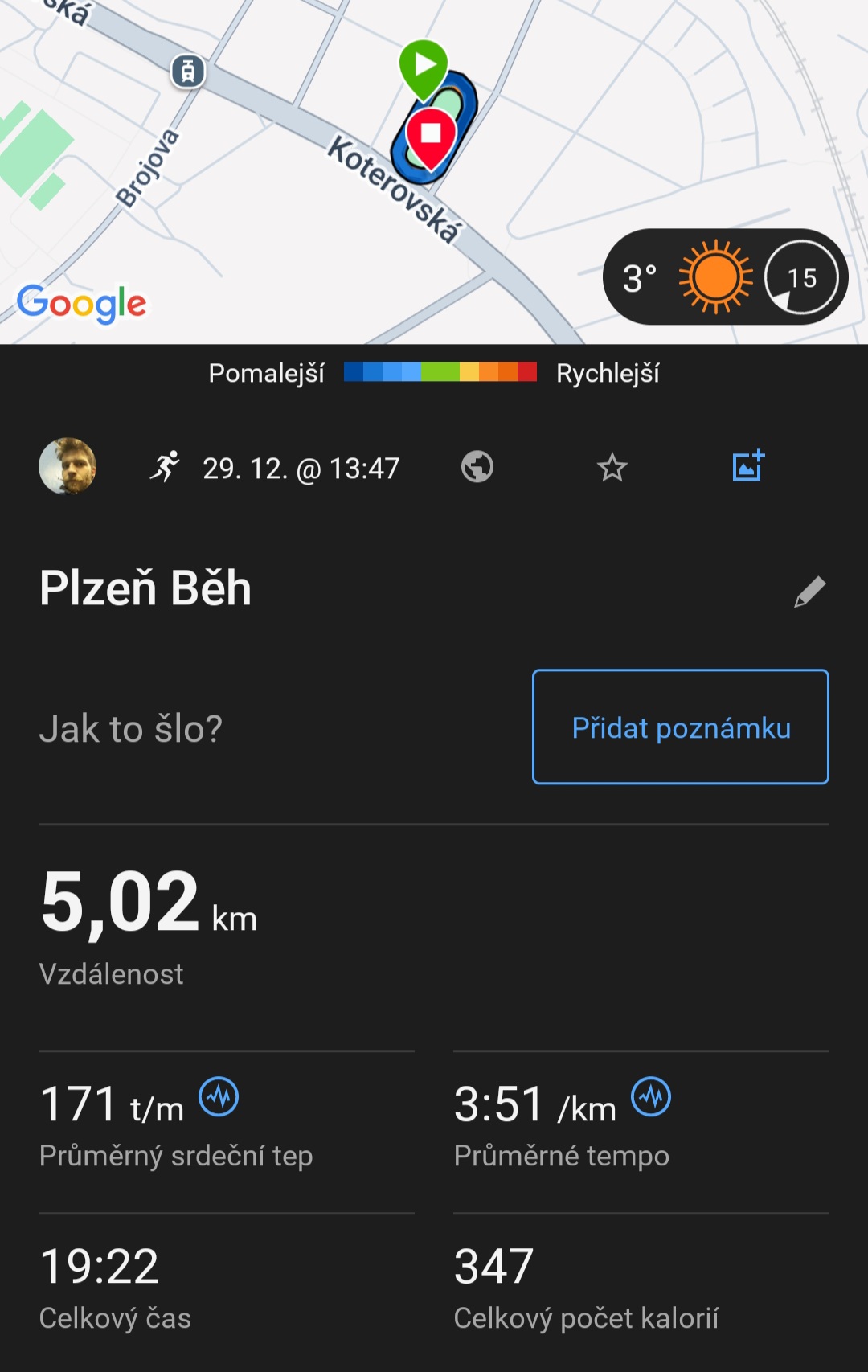Tap the Přidat poznámku button
Screen dimensions: 868x1372
click(680, 727)
